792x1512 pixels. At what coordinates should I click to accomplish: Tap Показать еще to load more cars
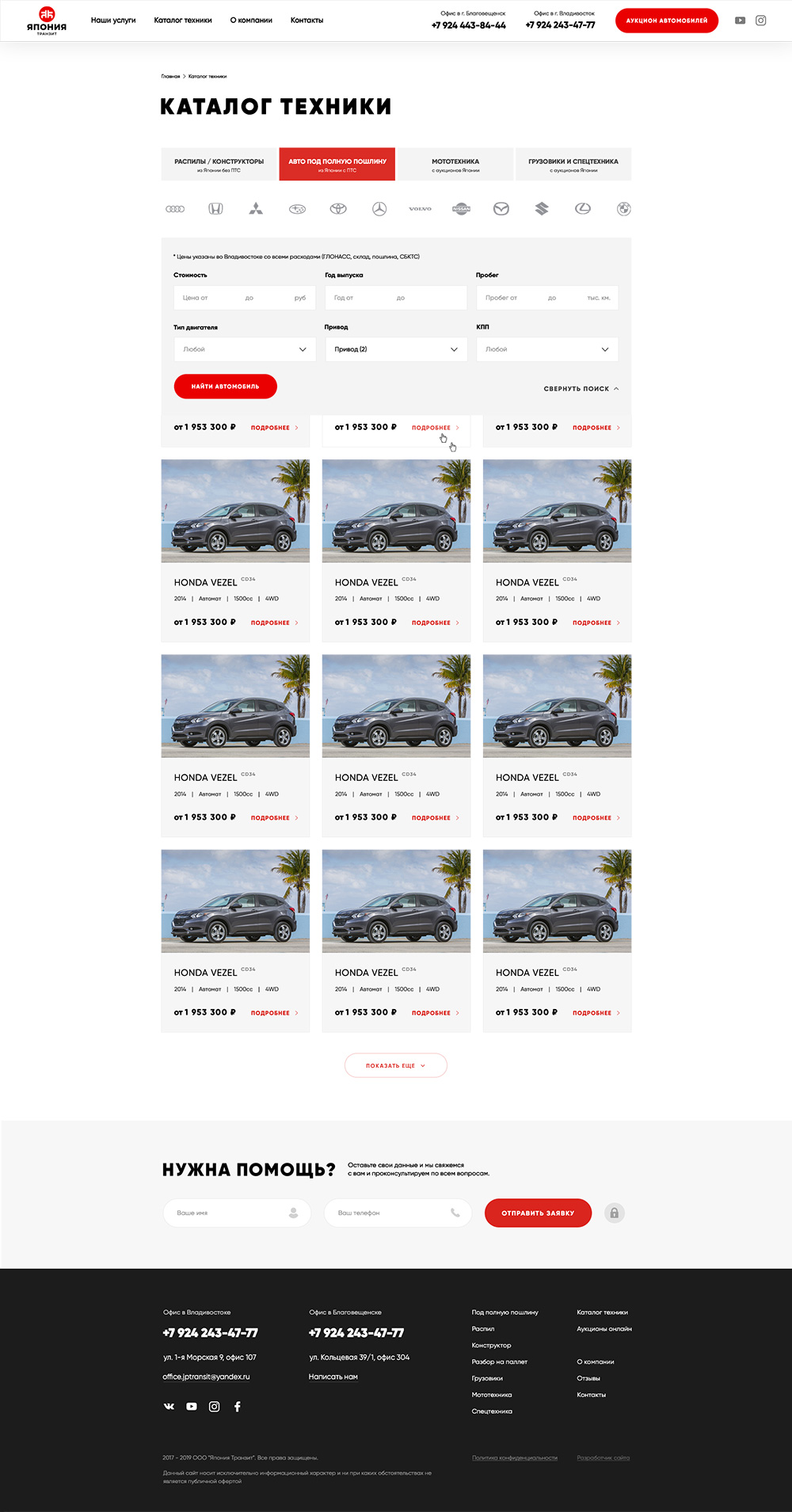395,1065
